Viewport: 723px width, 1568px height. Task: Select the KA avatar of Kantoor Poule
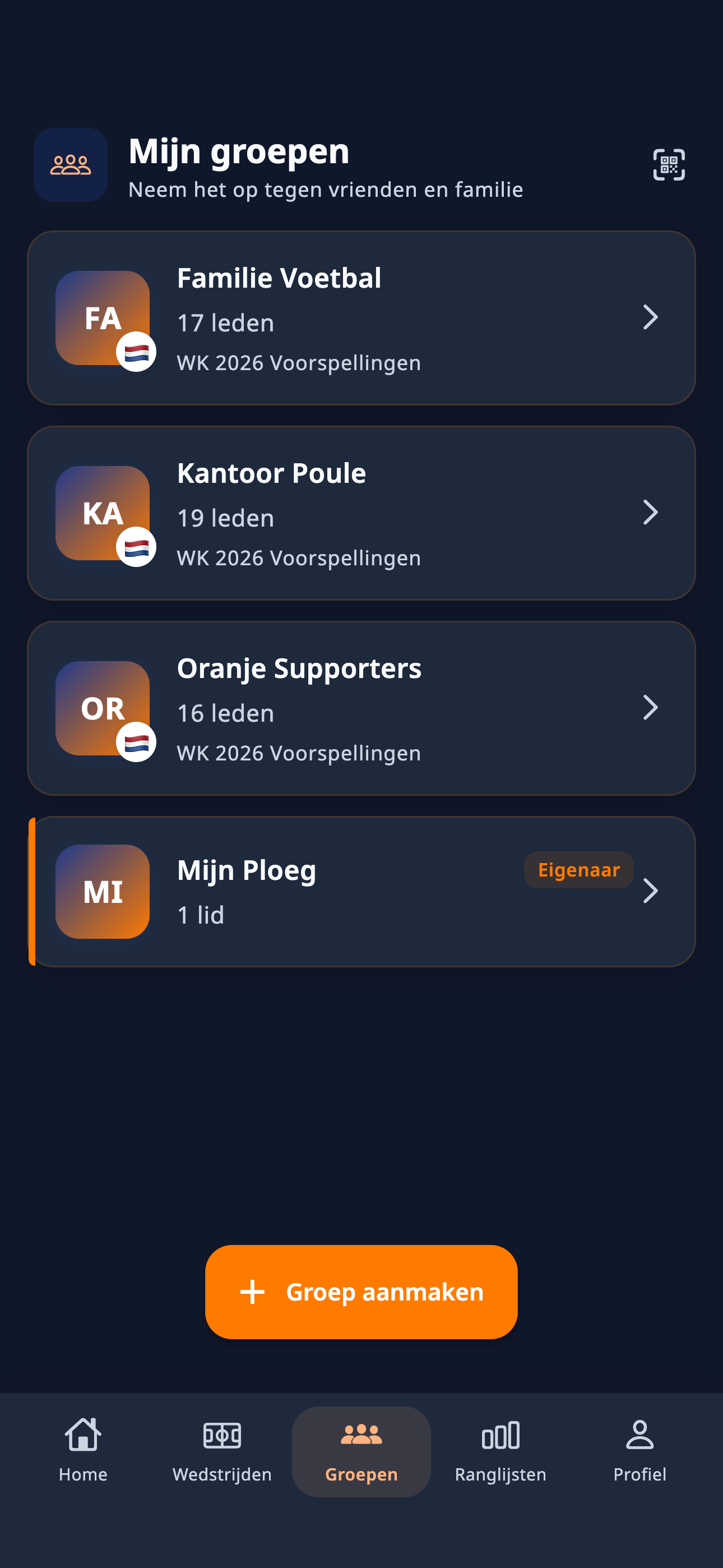tap(102, 513)
